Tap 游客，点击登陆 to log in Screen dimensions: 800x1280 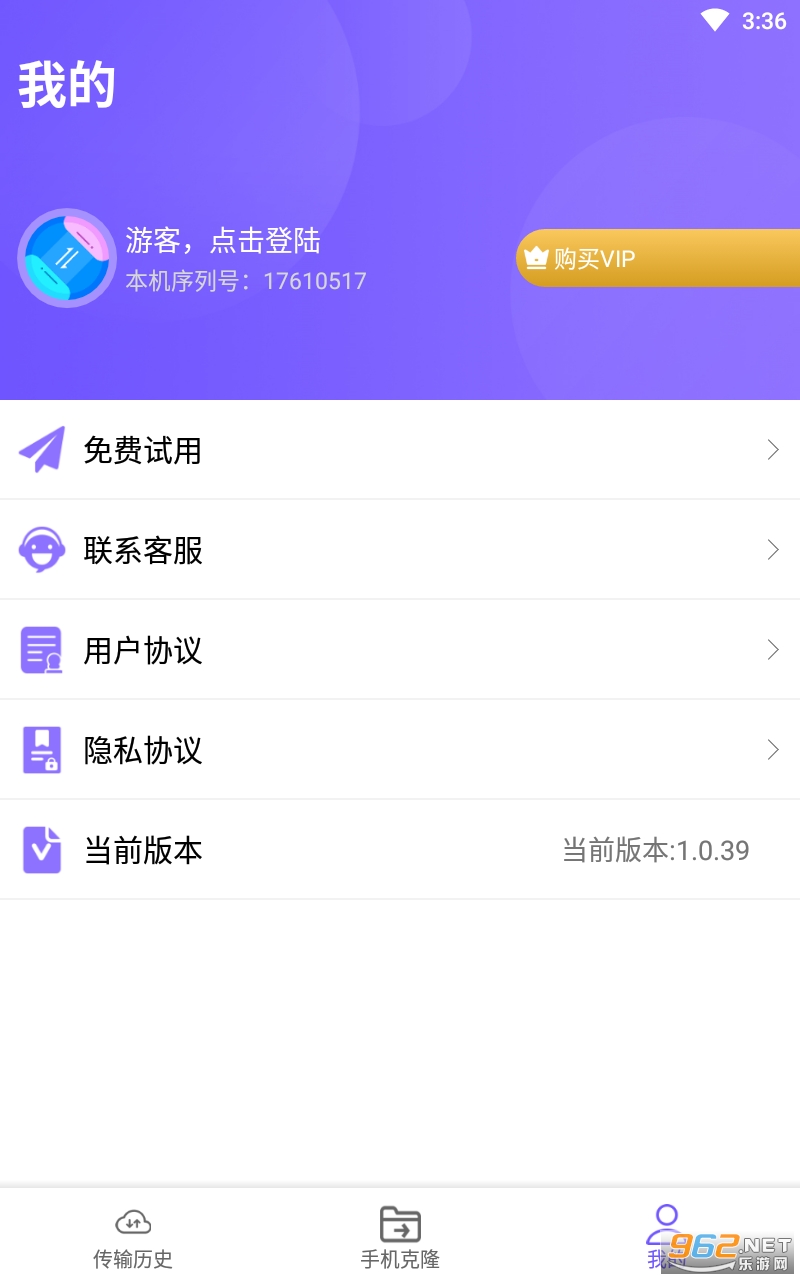tap(223, 241)
